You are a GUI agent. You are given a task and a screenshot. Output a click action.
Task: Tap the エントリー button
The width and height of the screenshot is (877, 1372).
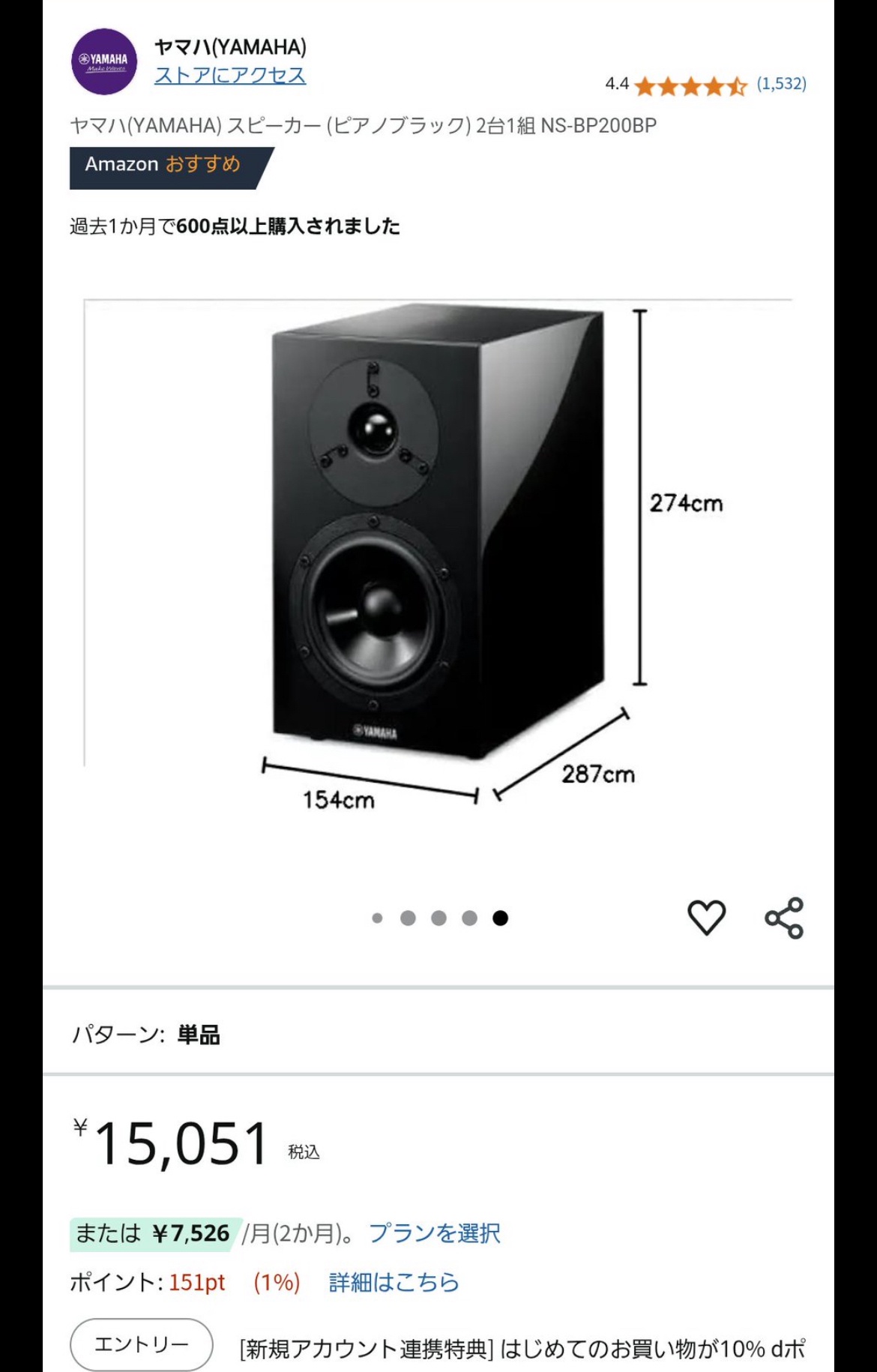[141, 1344]
